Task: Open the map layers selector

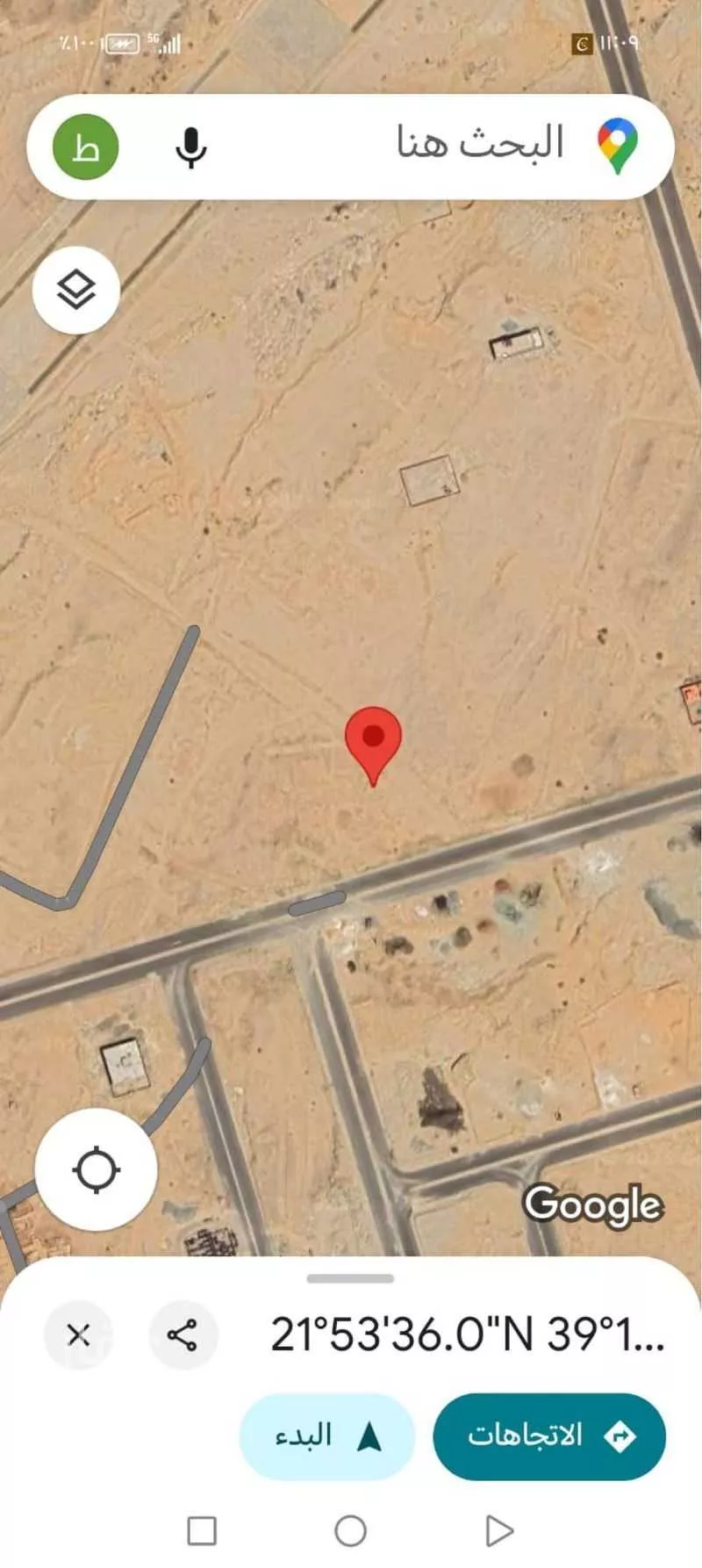Action: tap(76, 290)
